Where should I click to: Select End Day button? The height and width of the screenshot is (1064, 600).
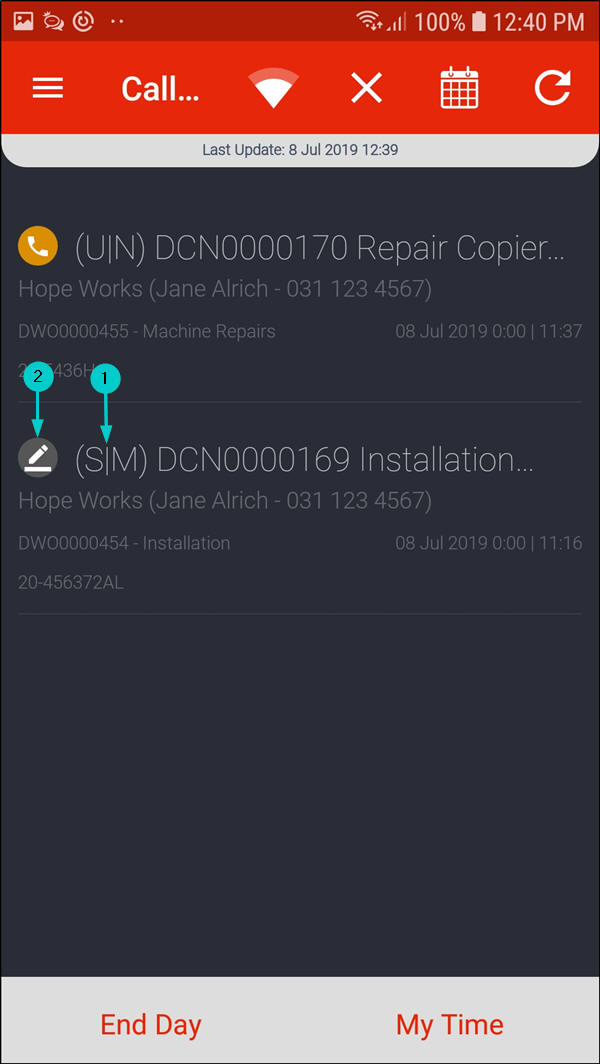151,1024
